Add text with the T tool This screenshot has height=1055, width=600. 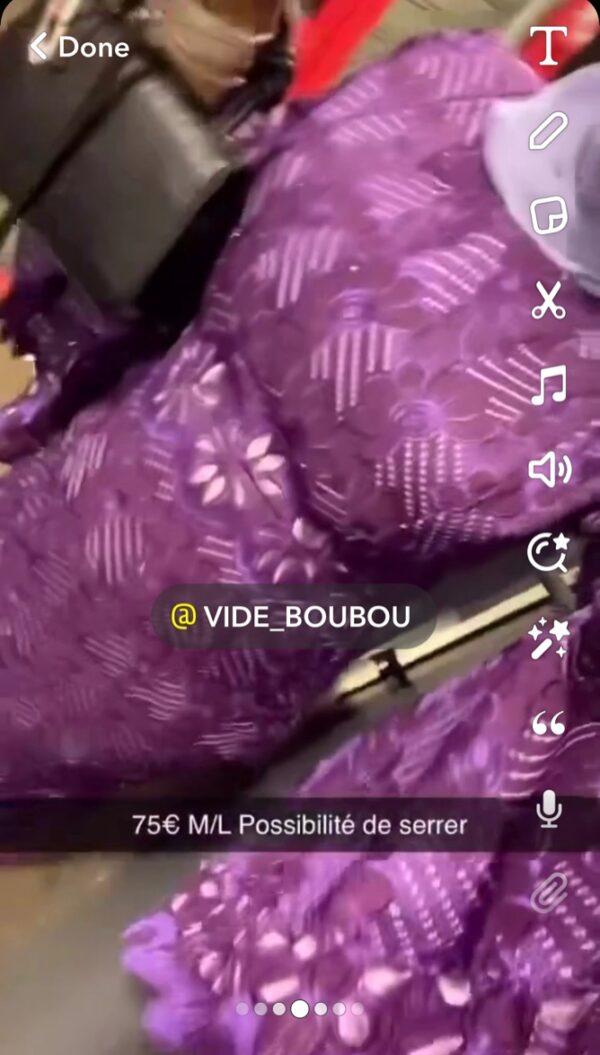(x=548, y=45)
